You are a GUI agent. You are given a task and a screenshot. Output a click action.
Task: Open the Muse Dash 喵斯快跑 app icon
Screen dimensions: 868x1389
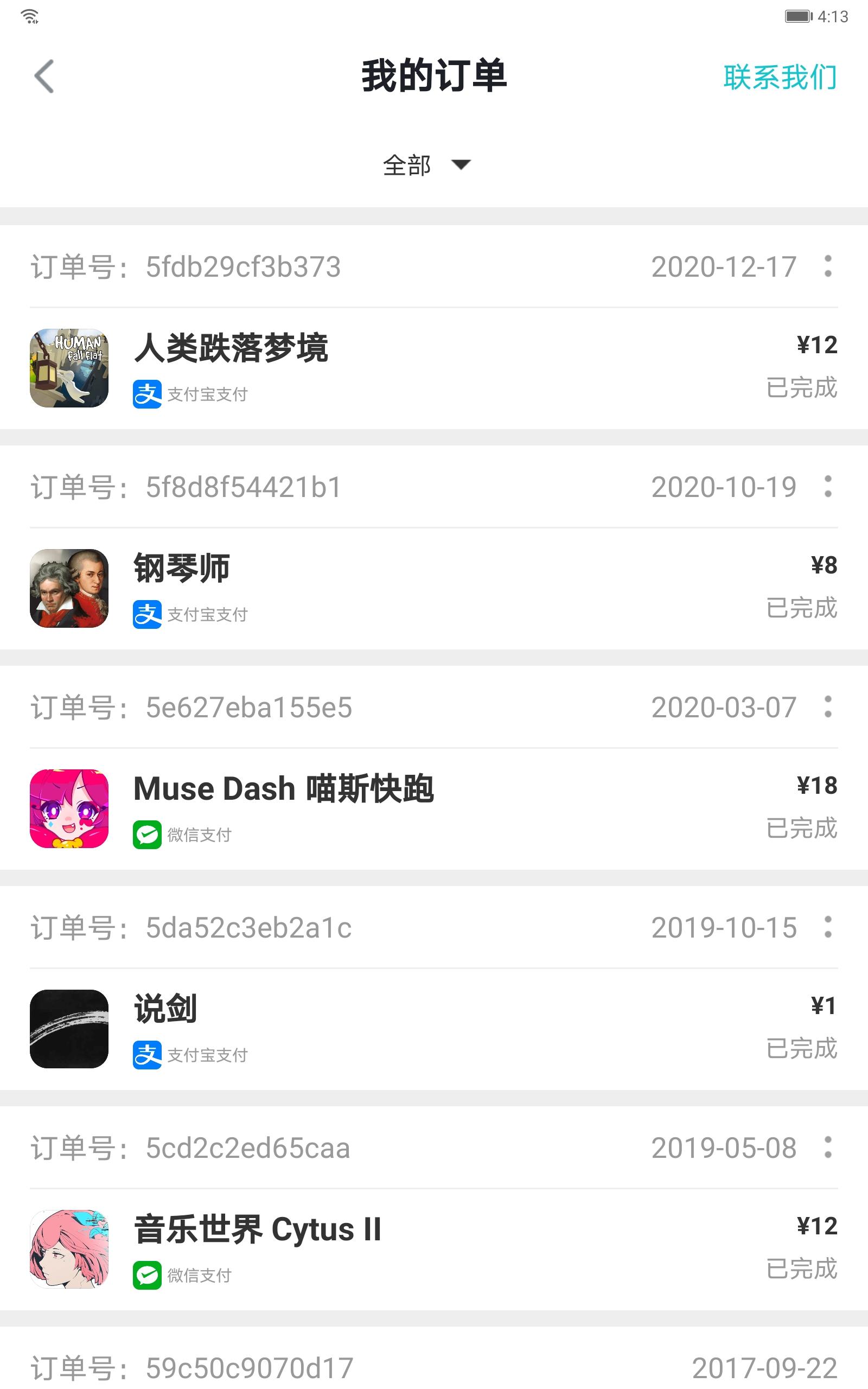click(x=68, y=810)
